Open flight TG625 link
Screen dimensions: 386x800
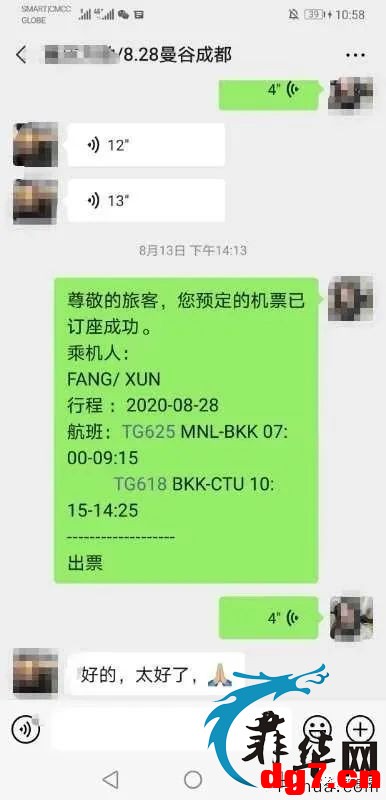click(149, 432)
